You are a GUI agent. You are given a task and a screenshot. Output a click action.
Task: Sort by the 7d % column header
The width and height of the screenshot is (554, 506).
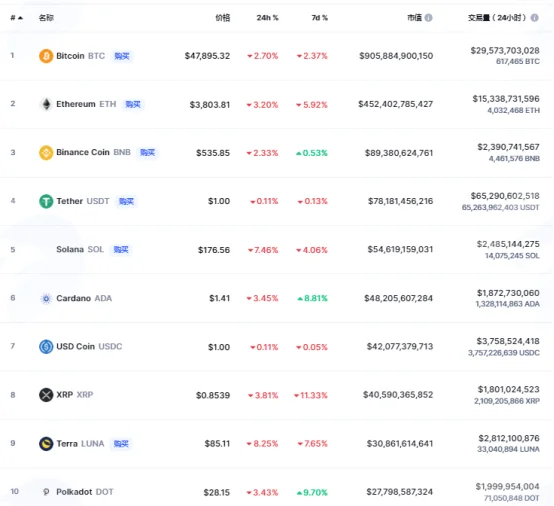click(x=319, y=18)
